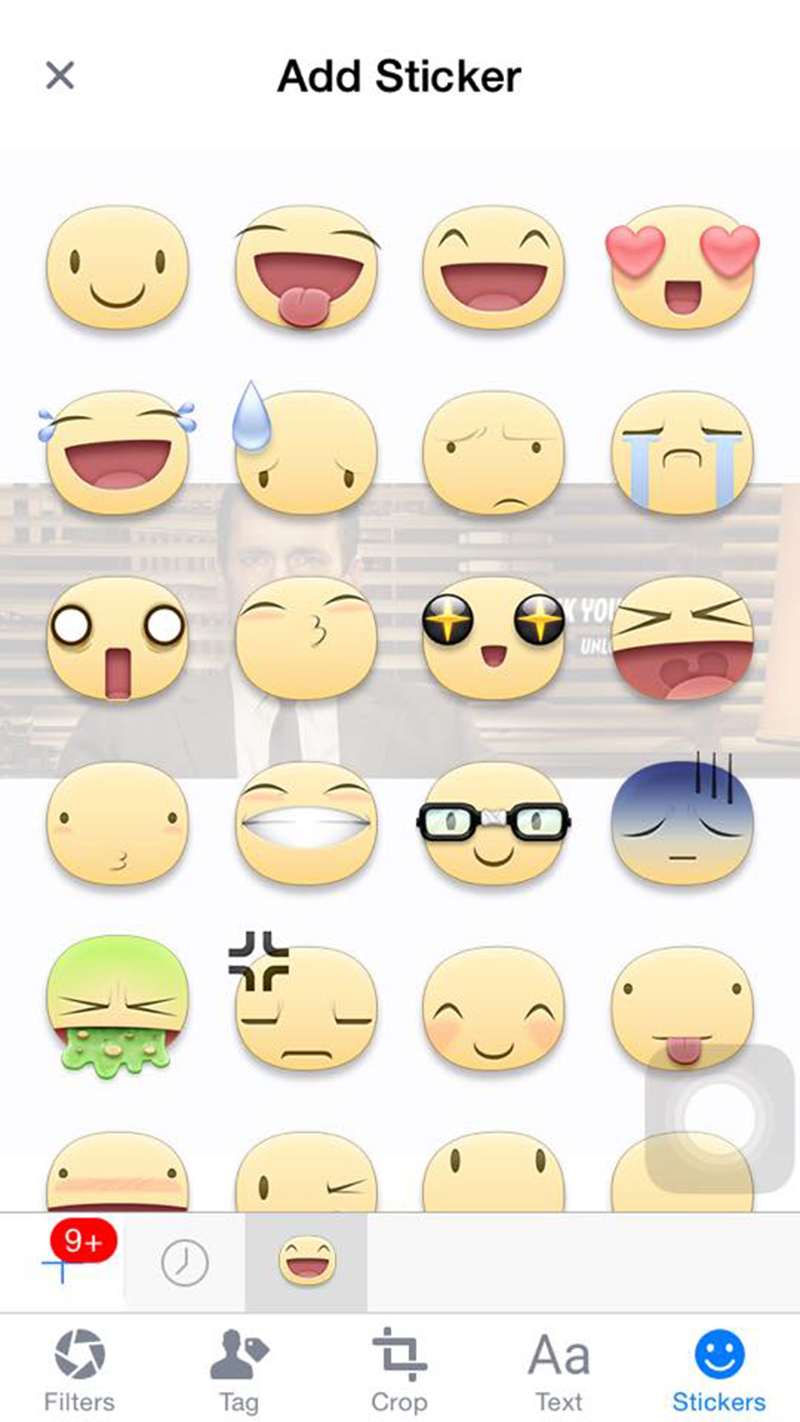Insert the streaming tears sad sticker
The width and height of the screenshot is (800, 1422).
682,452
